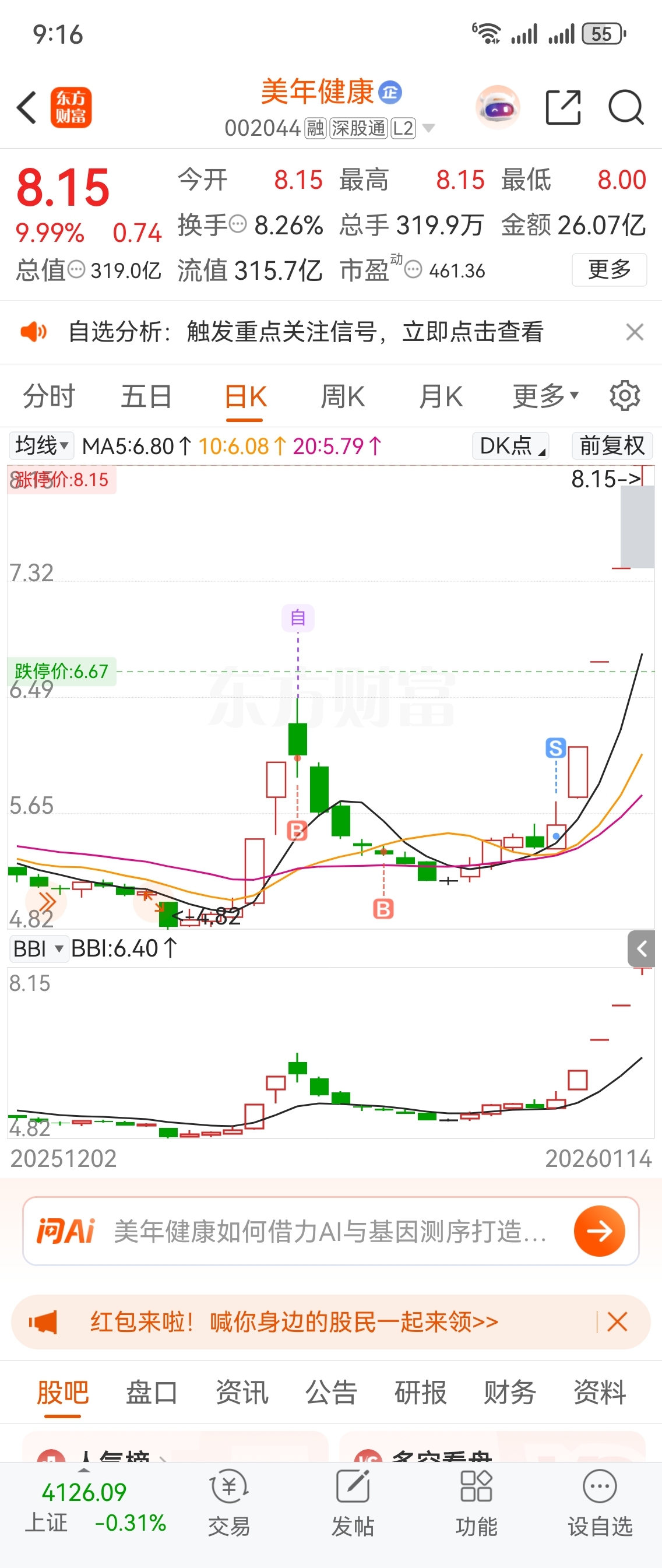Share this stock page

coord(563,108)
